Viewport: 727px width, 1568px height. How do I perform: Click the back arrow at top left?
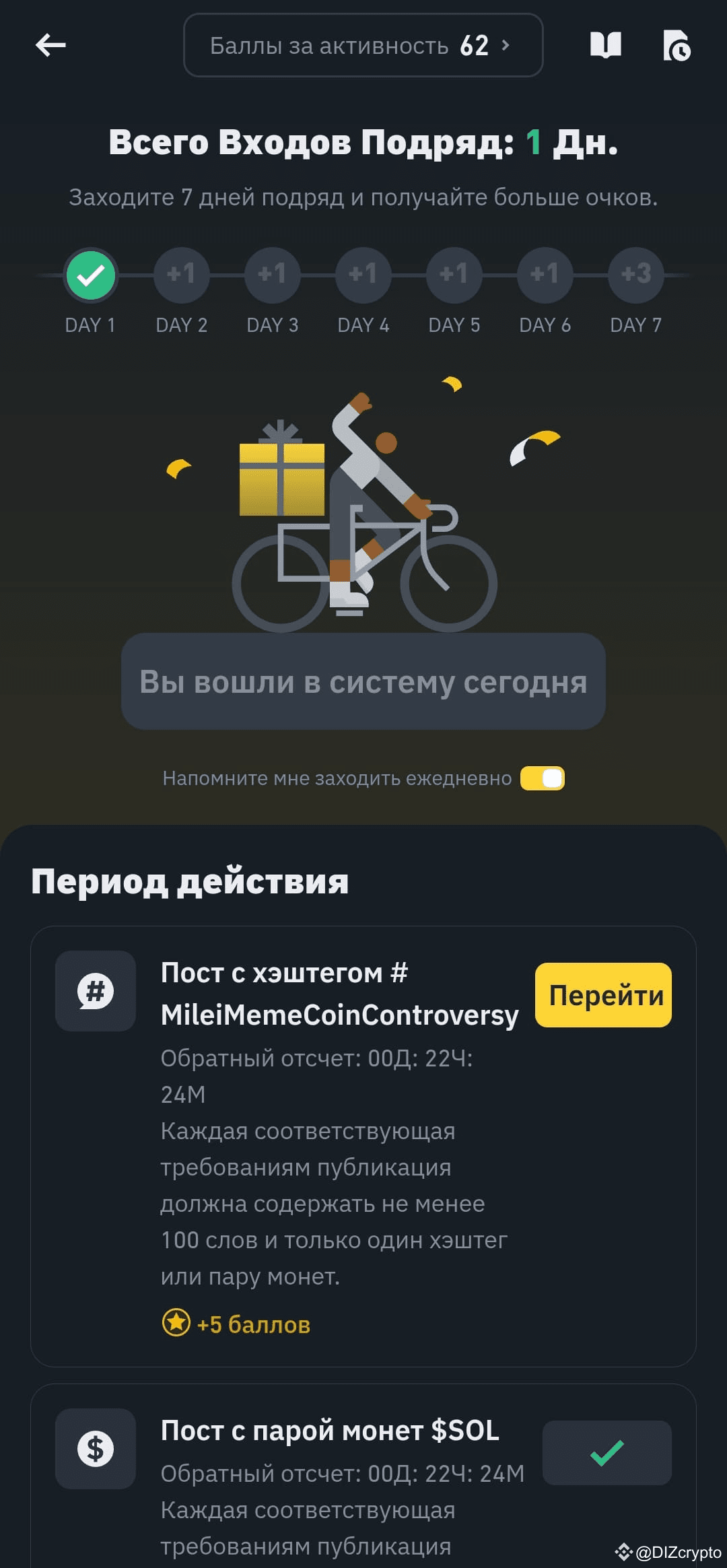[x=50, y=46]
